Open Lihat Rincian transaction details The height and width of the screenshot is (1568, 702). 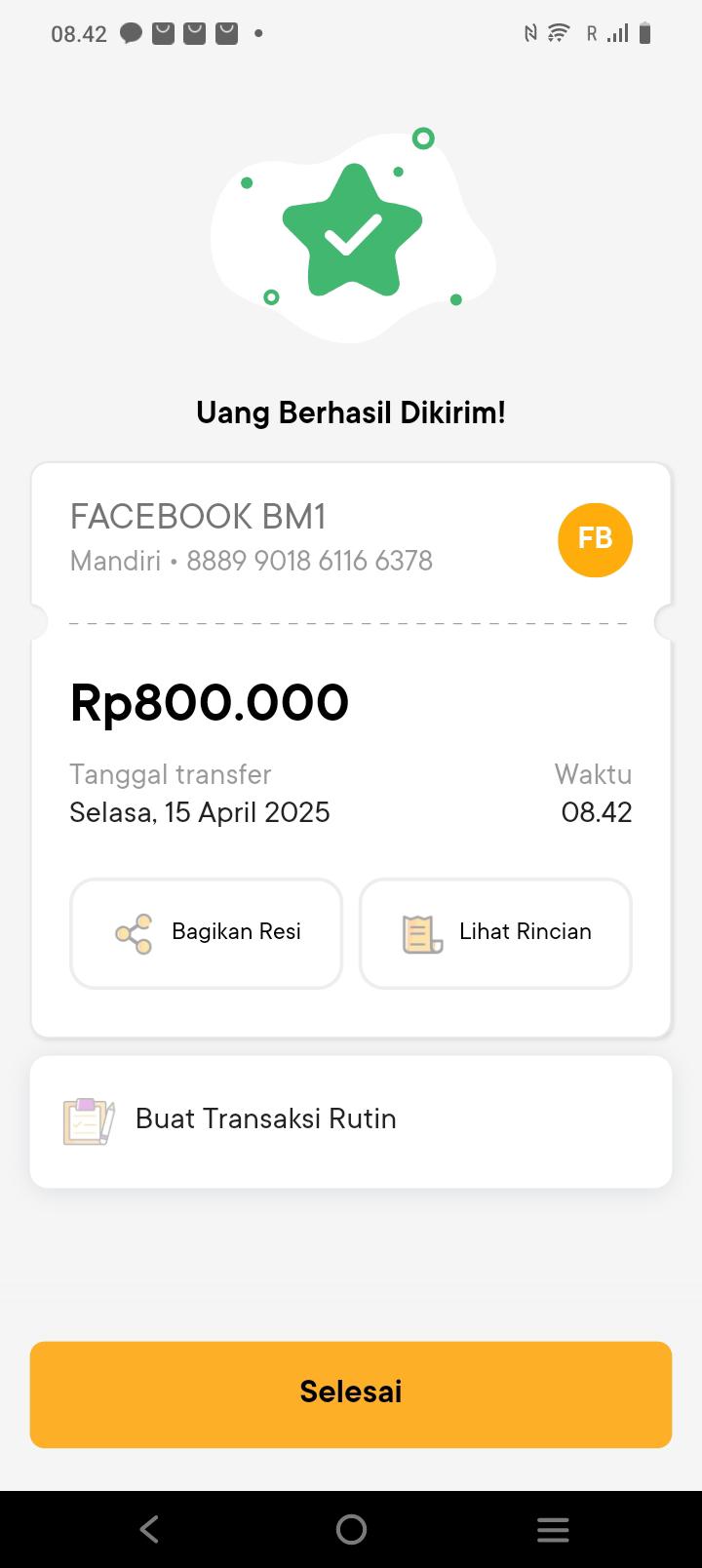[495, 933]
